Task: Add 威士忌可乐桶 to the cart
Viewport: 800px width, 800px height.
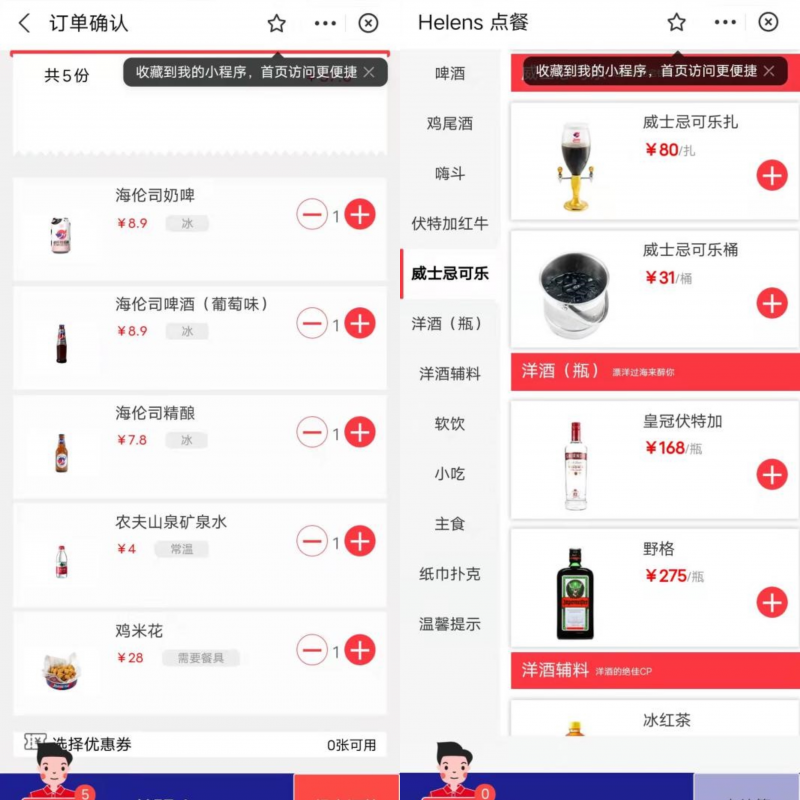Action: 771,303
